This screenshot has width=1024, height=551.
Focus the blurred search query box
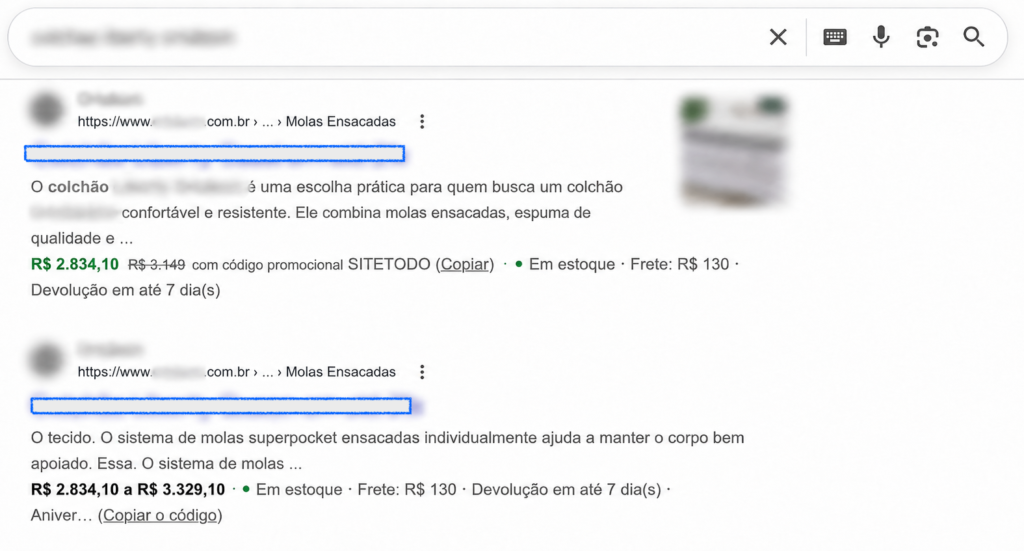pyautogui.click(x=392, y=37)
